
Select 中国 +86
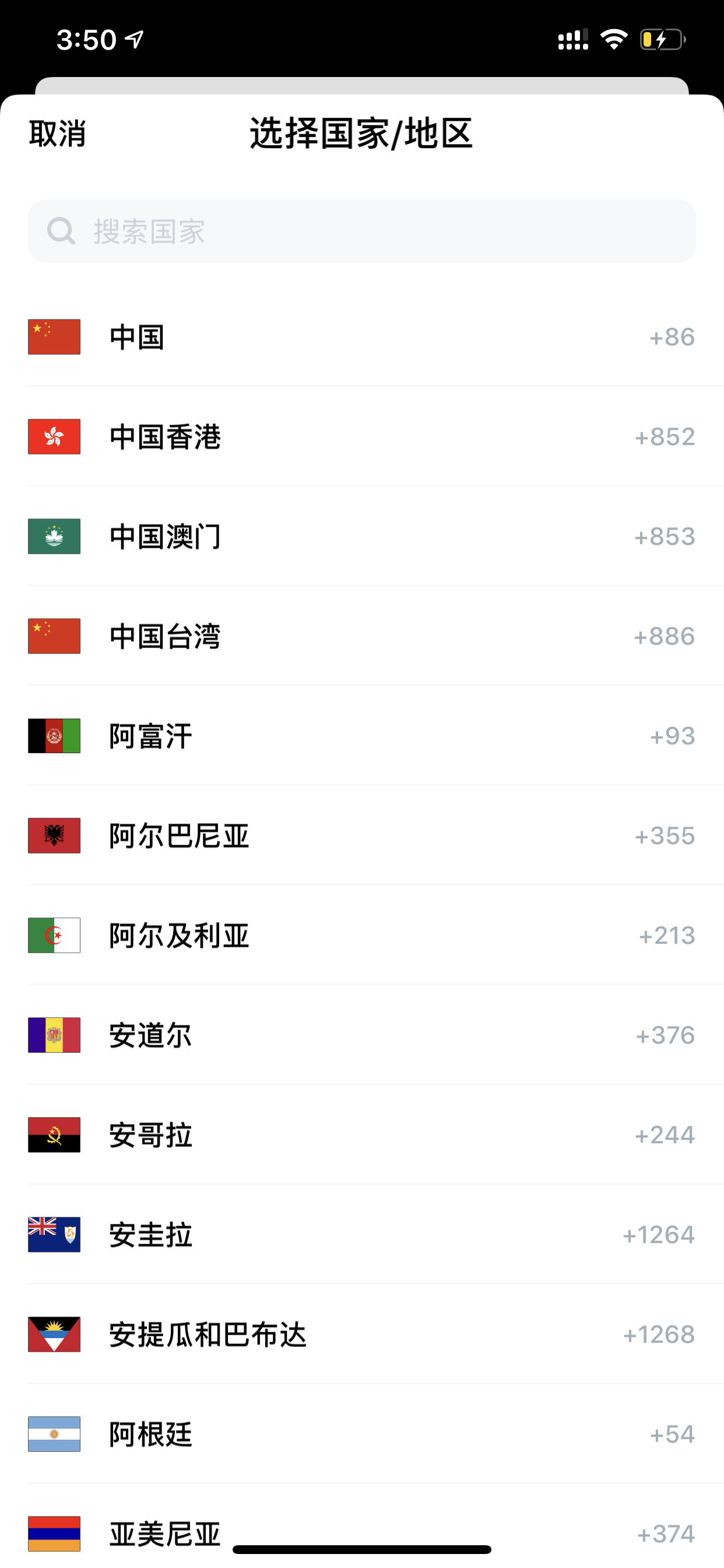[362, 337]
